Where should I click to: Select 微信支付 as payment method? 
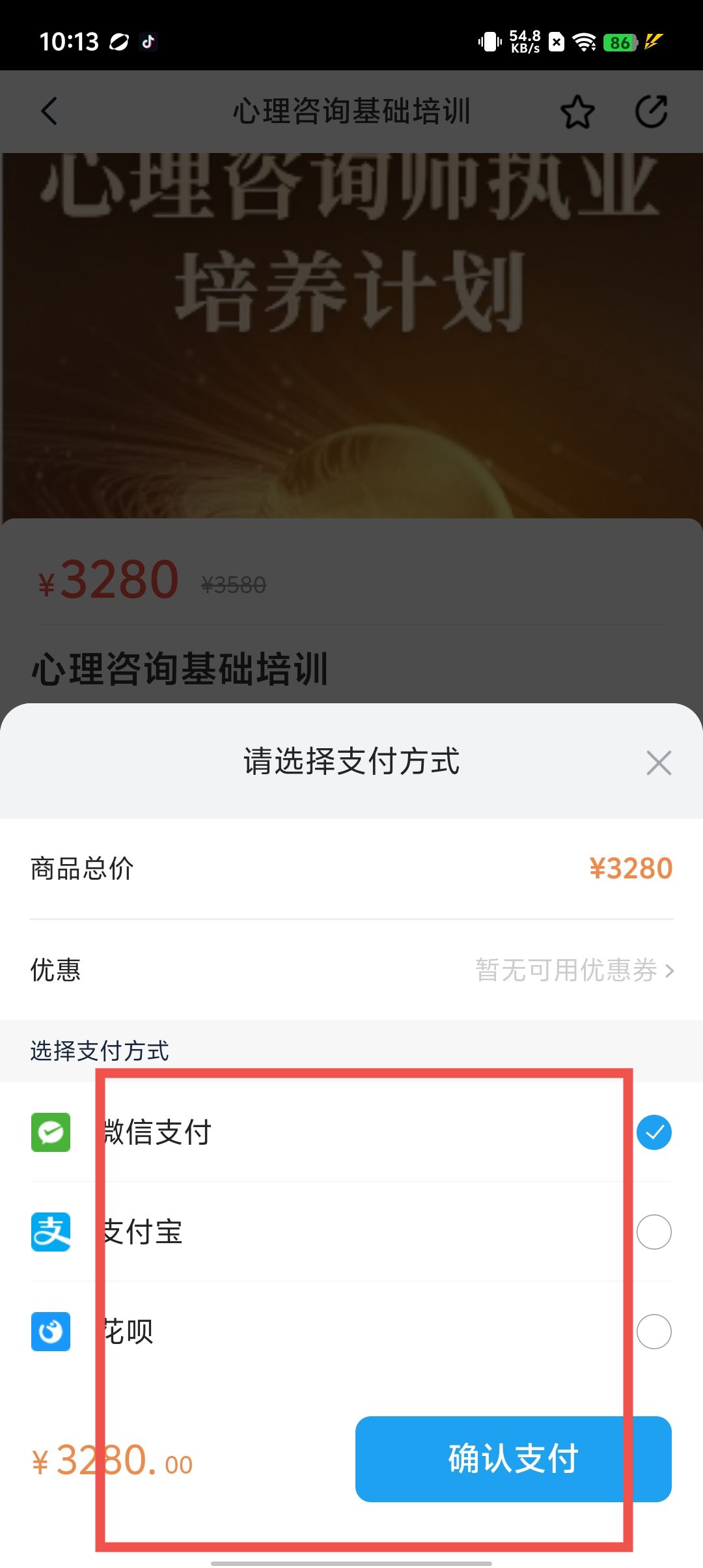654,1132
